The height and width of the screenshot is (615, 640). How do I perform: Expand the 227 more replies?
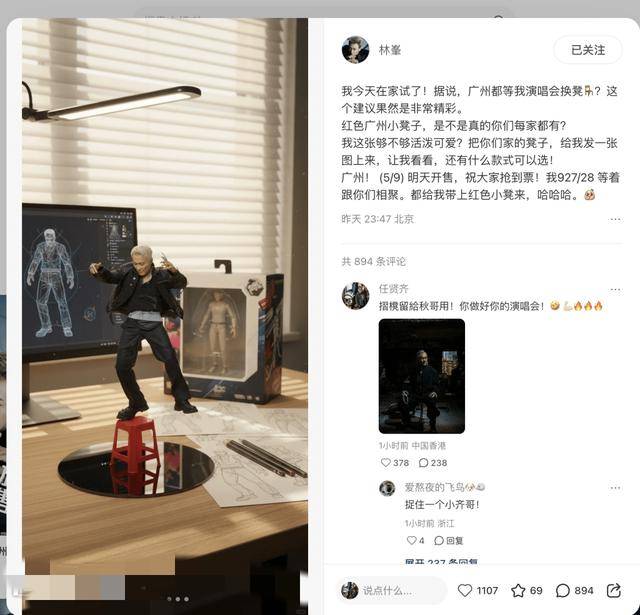(440, 562)
